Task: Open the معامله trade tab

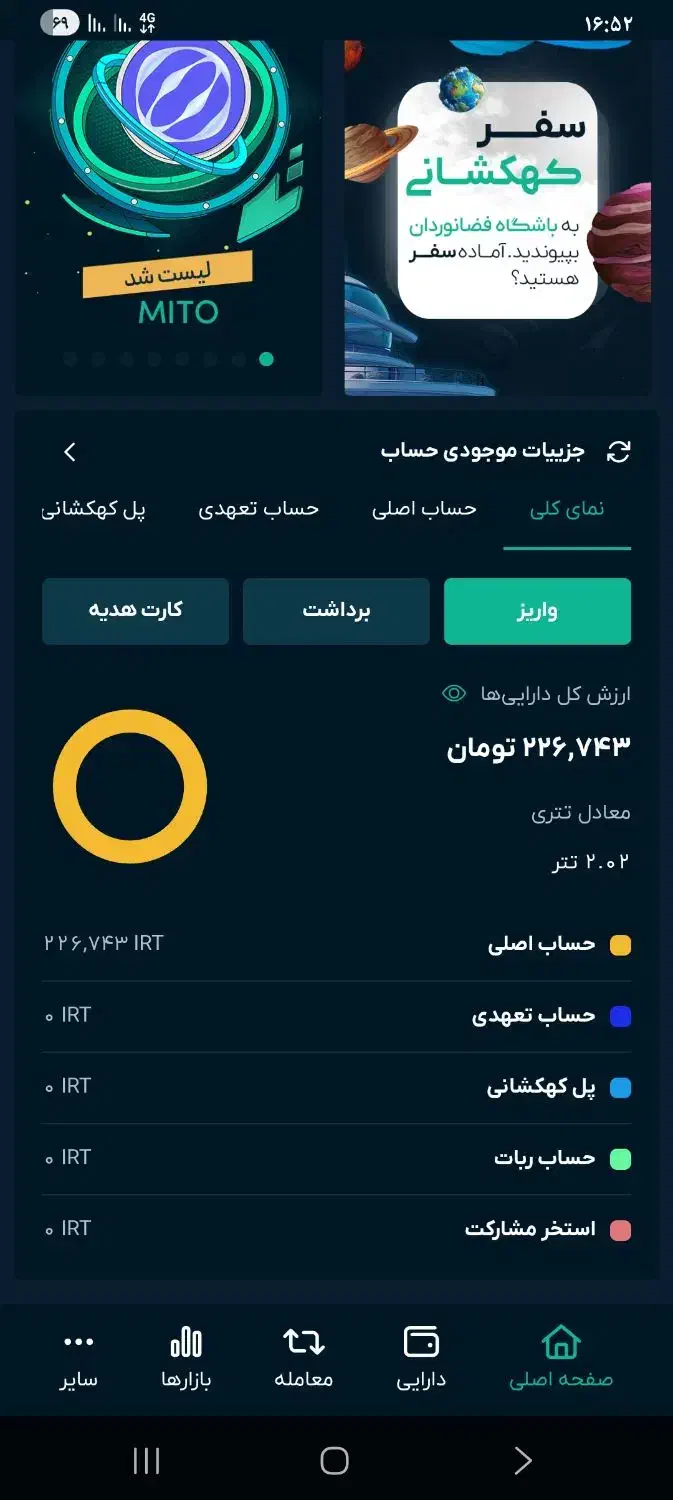Action: pos(303,1357)
